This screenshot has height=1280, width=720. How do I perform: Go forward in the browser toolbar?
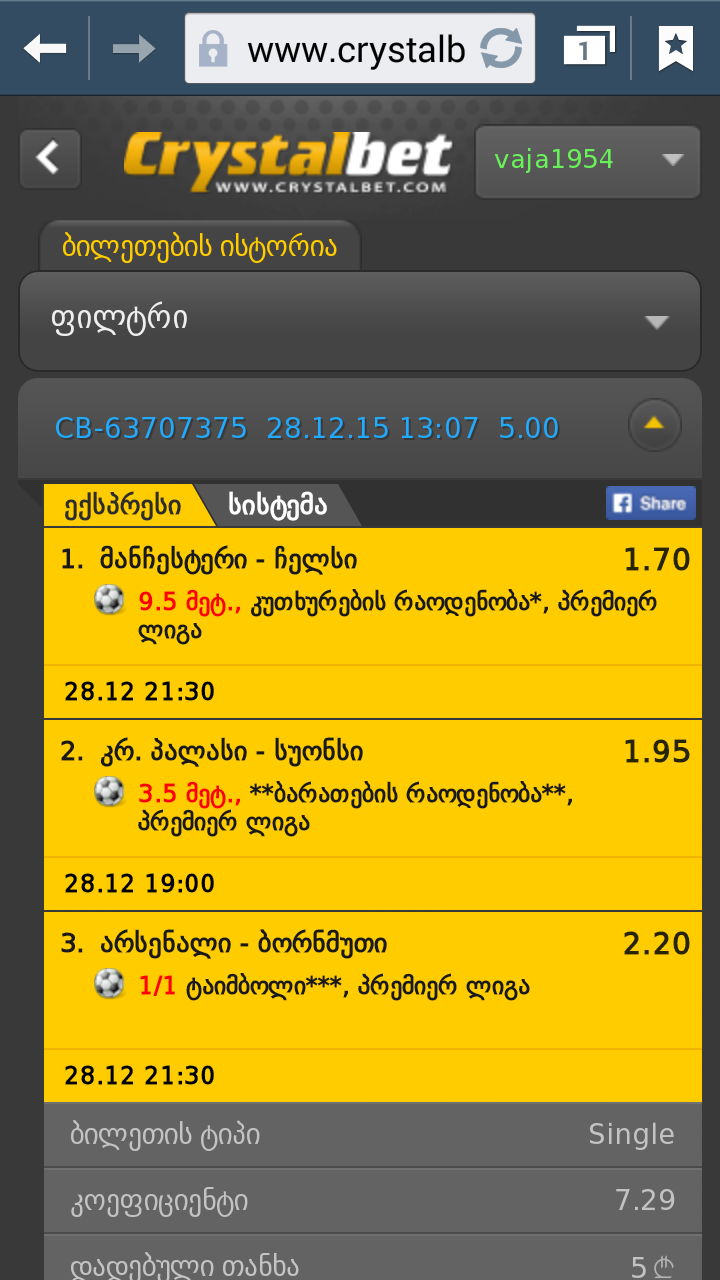click(133, 47)
